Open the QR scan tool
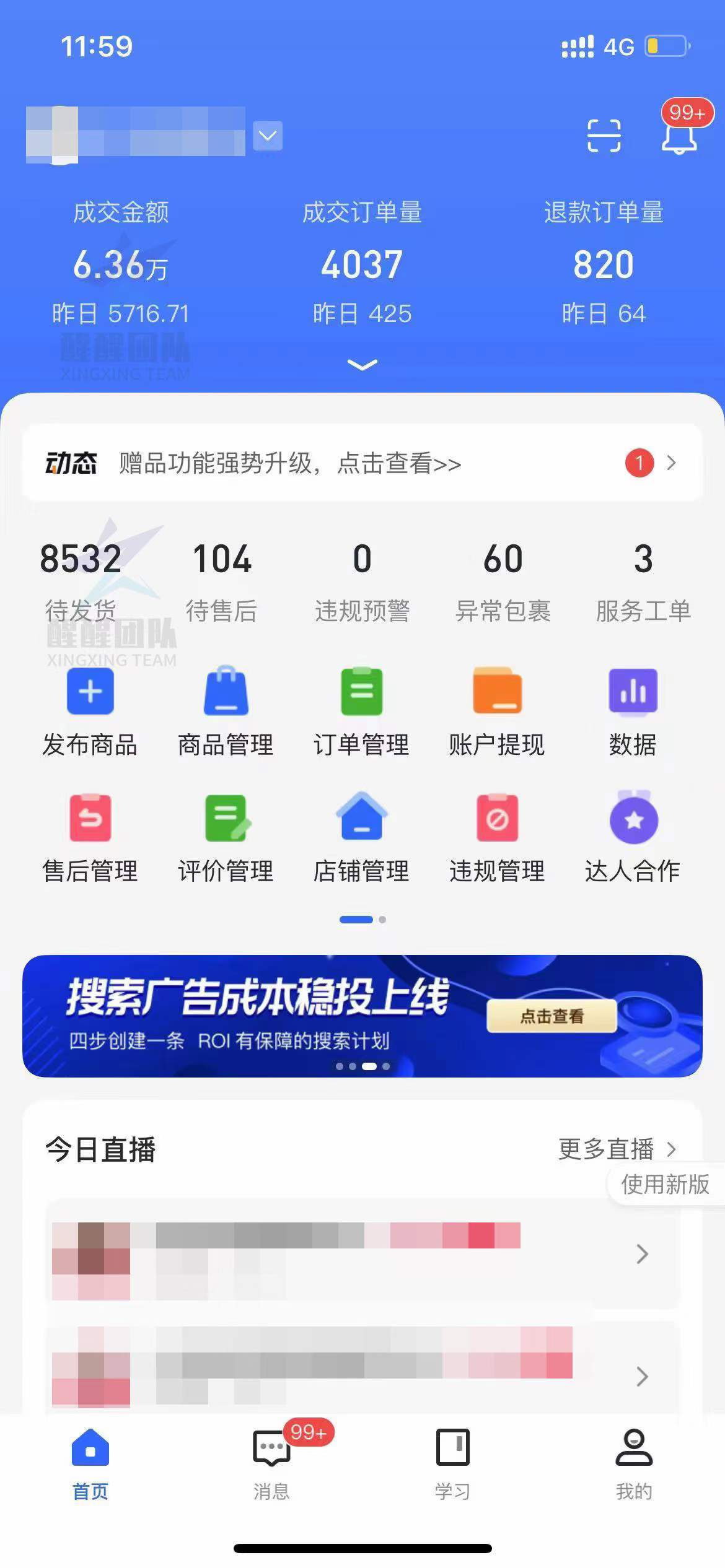The image size is (725, 1568). pos(602,136)
